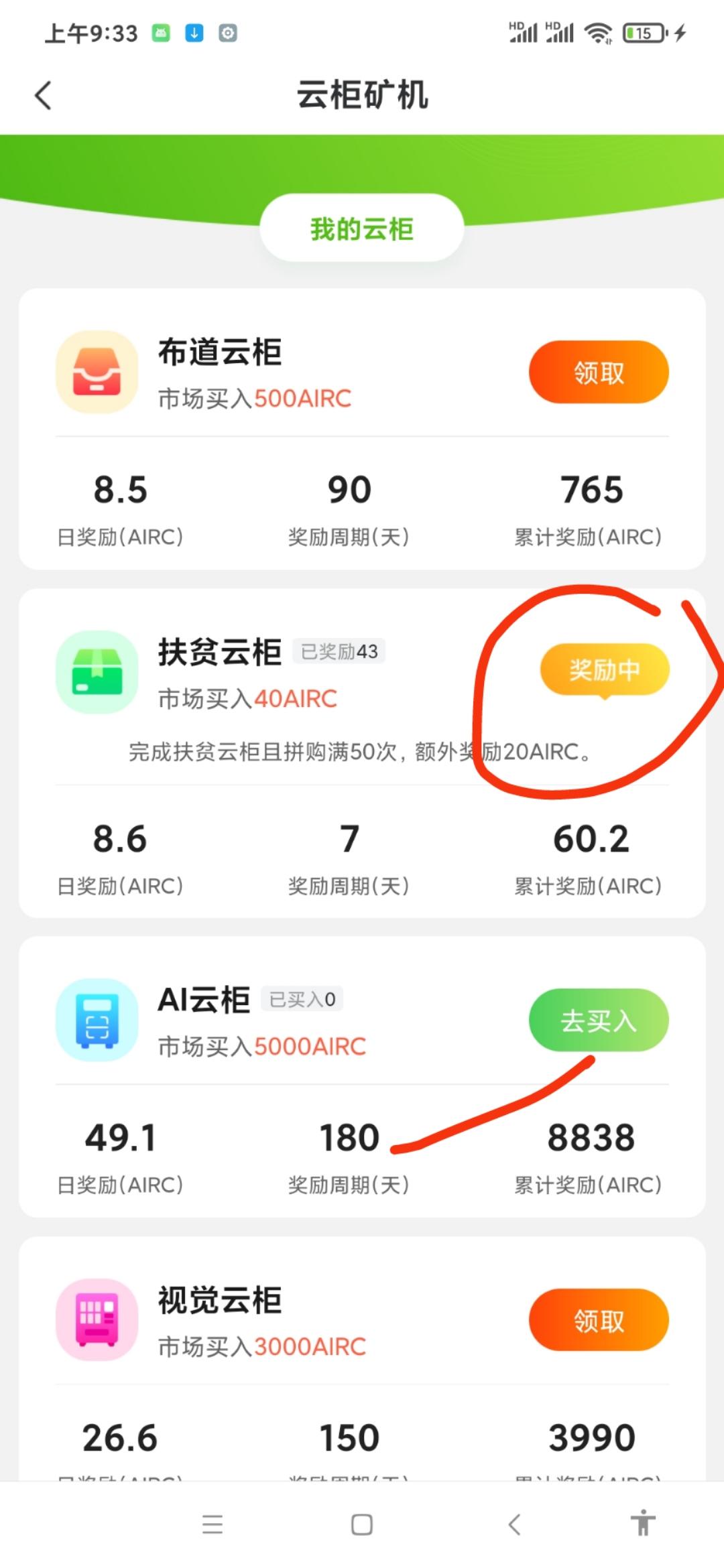Tap the download arrow in the status bar

tap(194, 33)
